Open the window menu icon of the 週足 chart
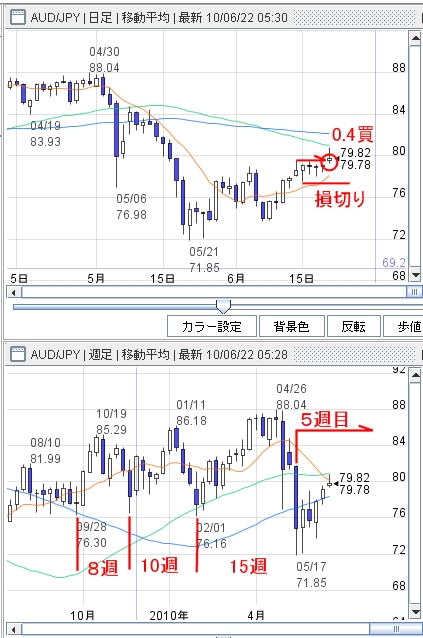This screenshot has width=423, height=638. [x=18, y=354]
